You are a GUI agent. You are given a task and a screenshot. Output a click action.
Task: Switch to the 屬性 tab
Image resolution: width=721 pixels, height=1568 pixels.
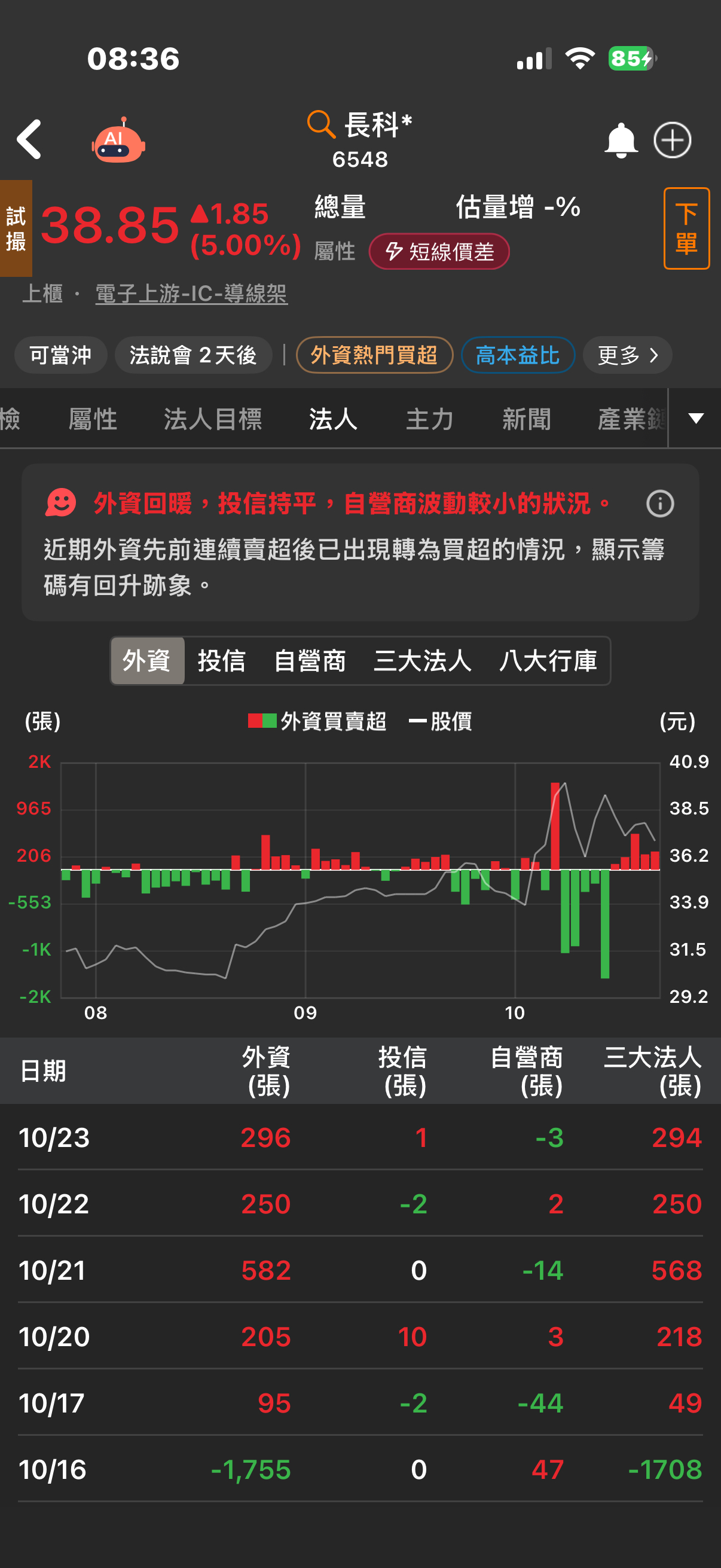93,419
